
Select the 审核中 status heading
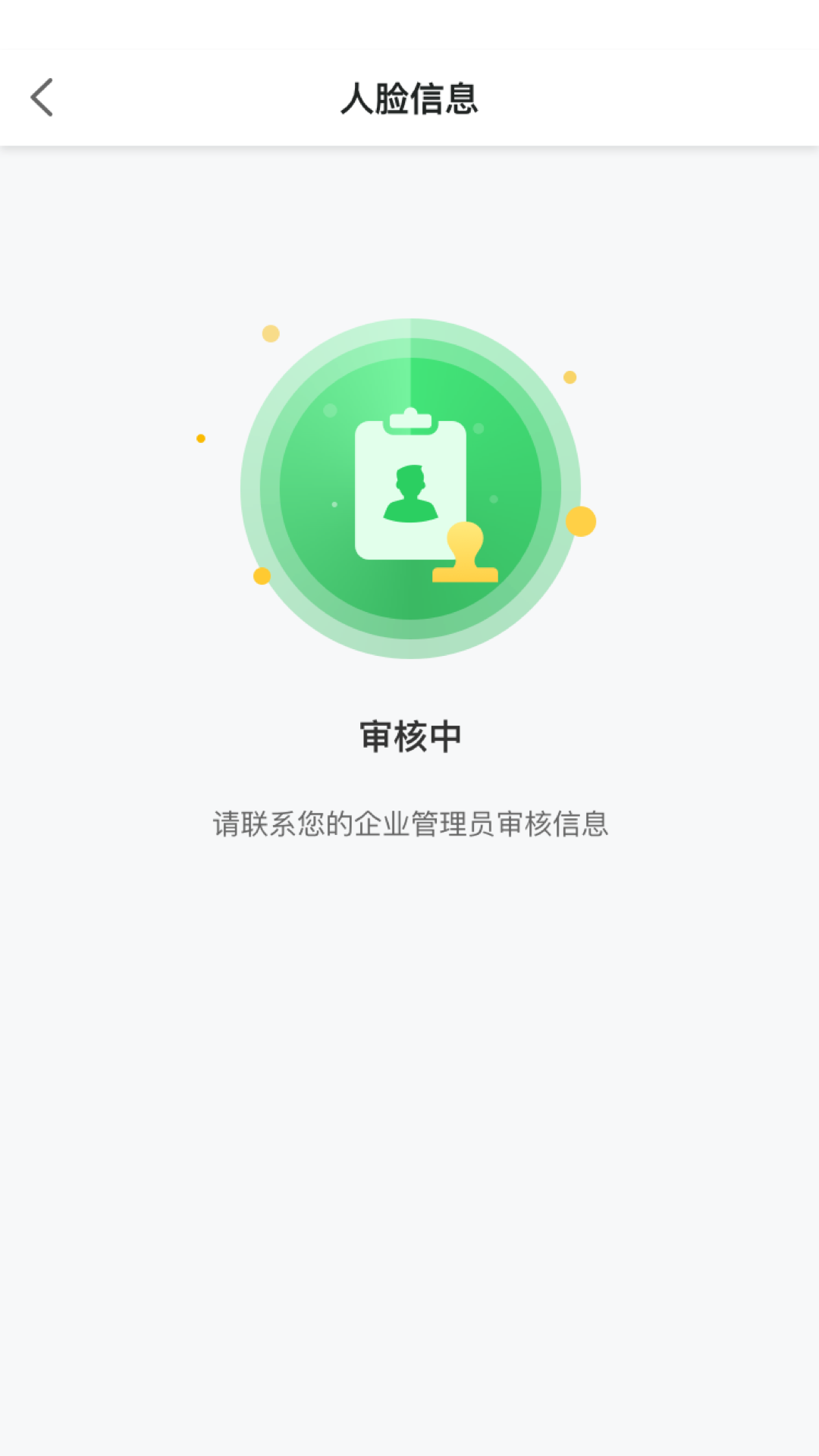click(409, 734)
